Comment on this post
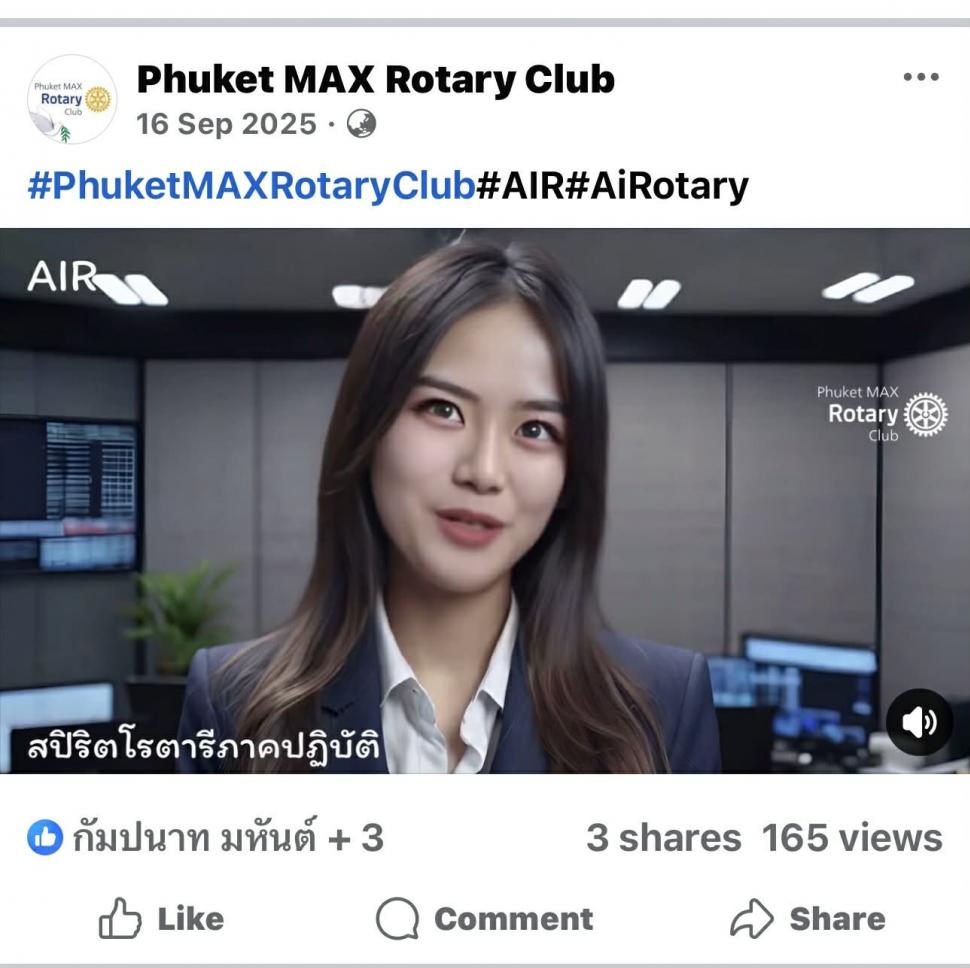The image size is (970, 968). click(484, 918)
